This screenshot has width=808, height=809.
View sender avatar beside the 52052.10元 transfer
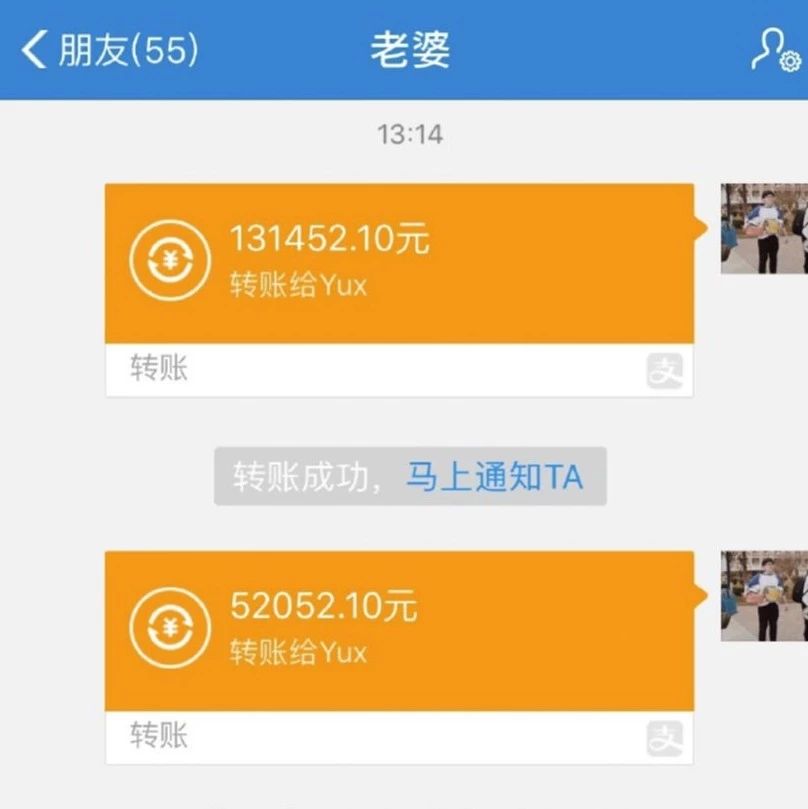[x=765, y=596]
